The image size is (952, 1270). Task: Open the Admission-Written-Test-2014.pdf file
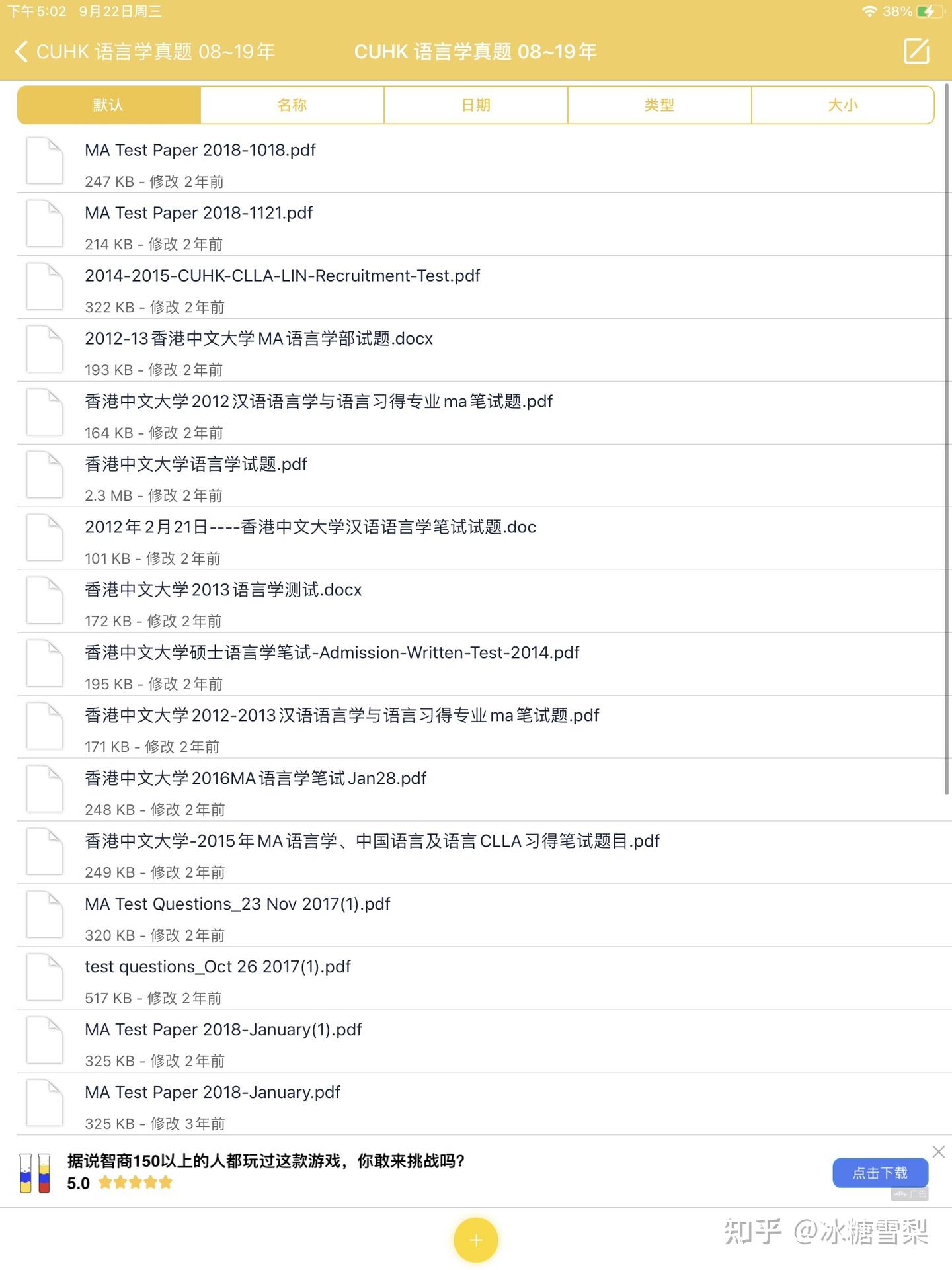tap(332, 654)
